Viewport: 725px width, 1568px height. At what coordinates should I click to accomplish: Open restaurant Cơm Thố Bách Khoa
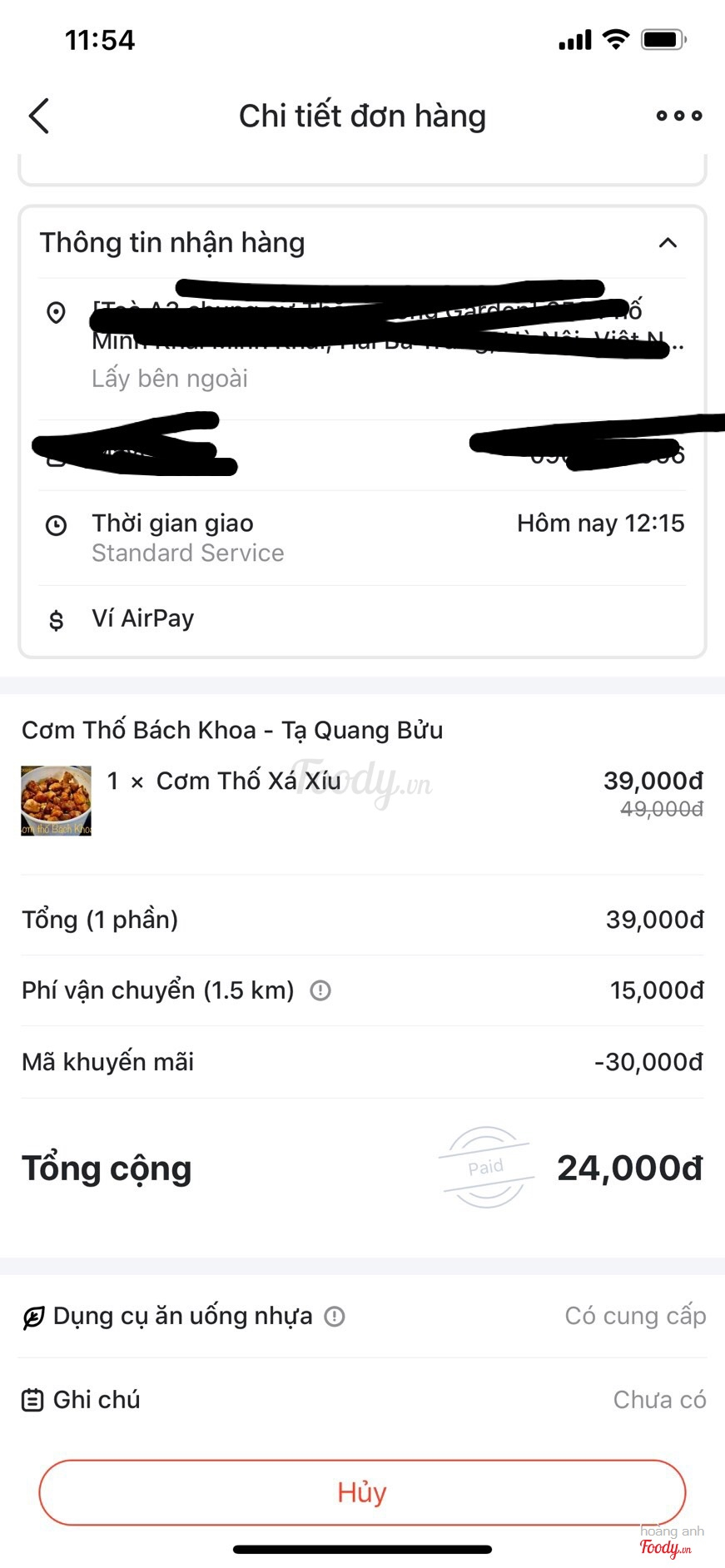coord(232,730)
